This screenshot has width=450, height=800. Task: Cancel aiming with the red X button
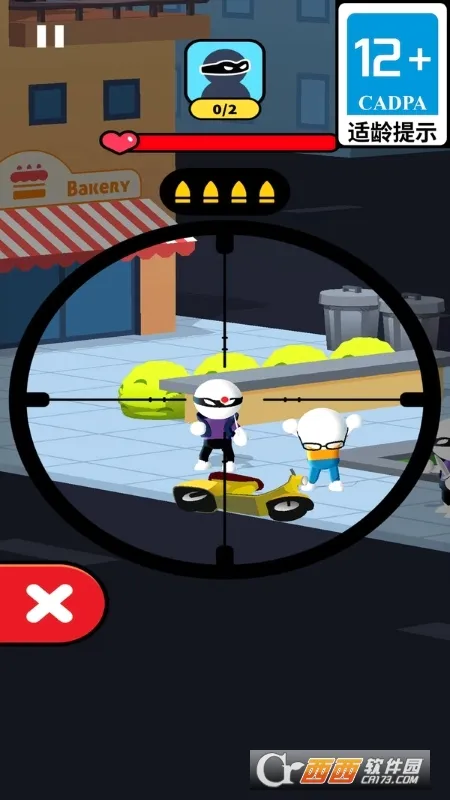[x=50, y=603]
